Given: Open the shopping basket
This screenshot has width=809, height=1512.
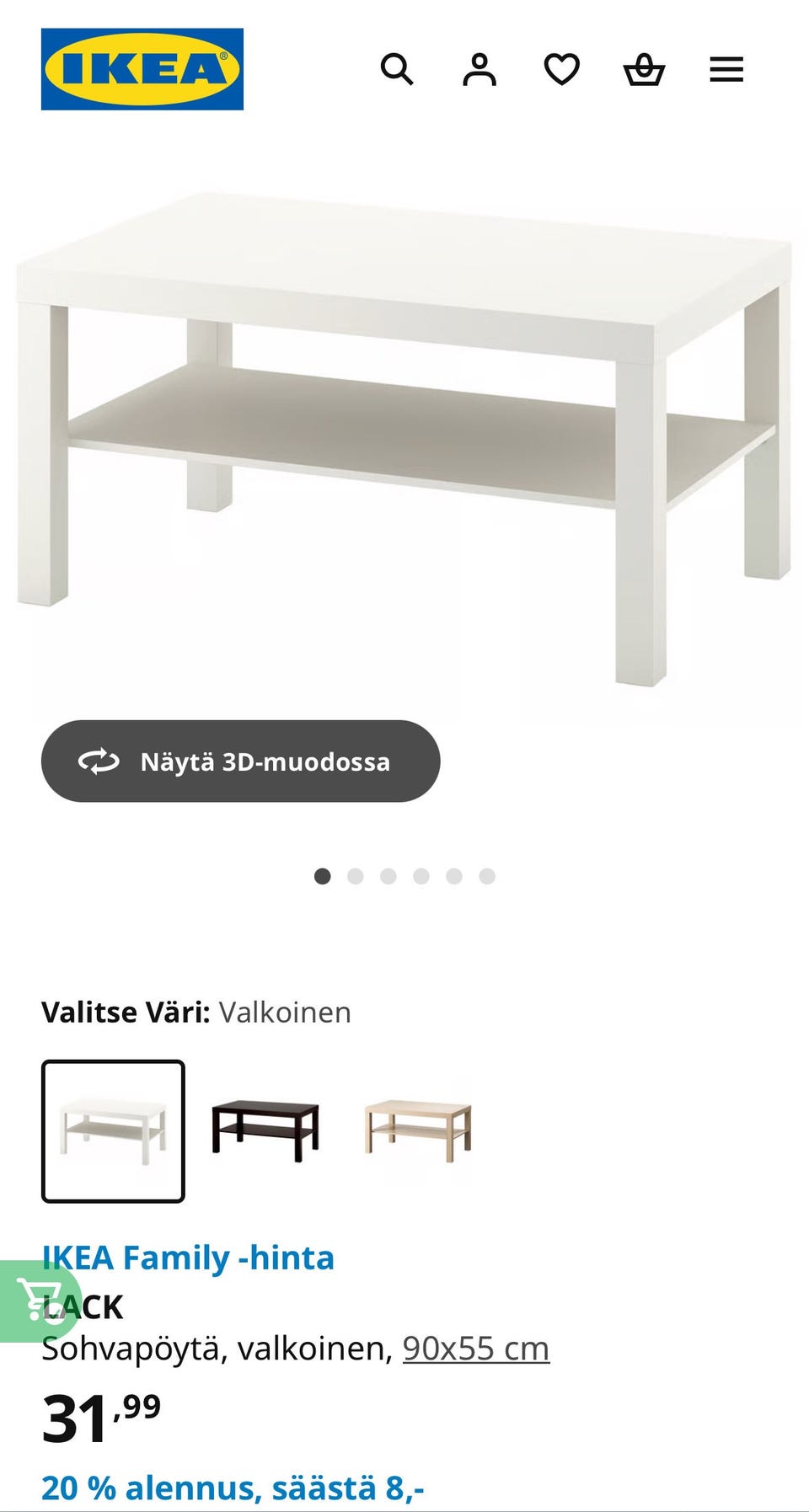Looking at the screenshot, I should click(x=644, y=69).
